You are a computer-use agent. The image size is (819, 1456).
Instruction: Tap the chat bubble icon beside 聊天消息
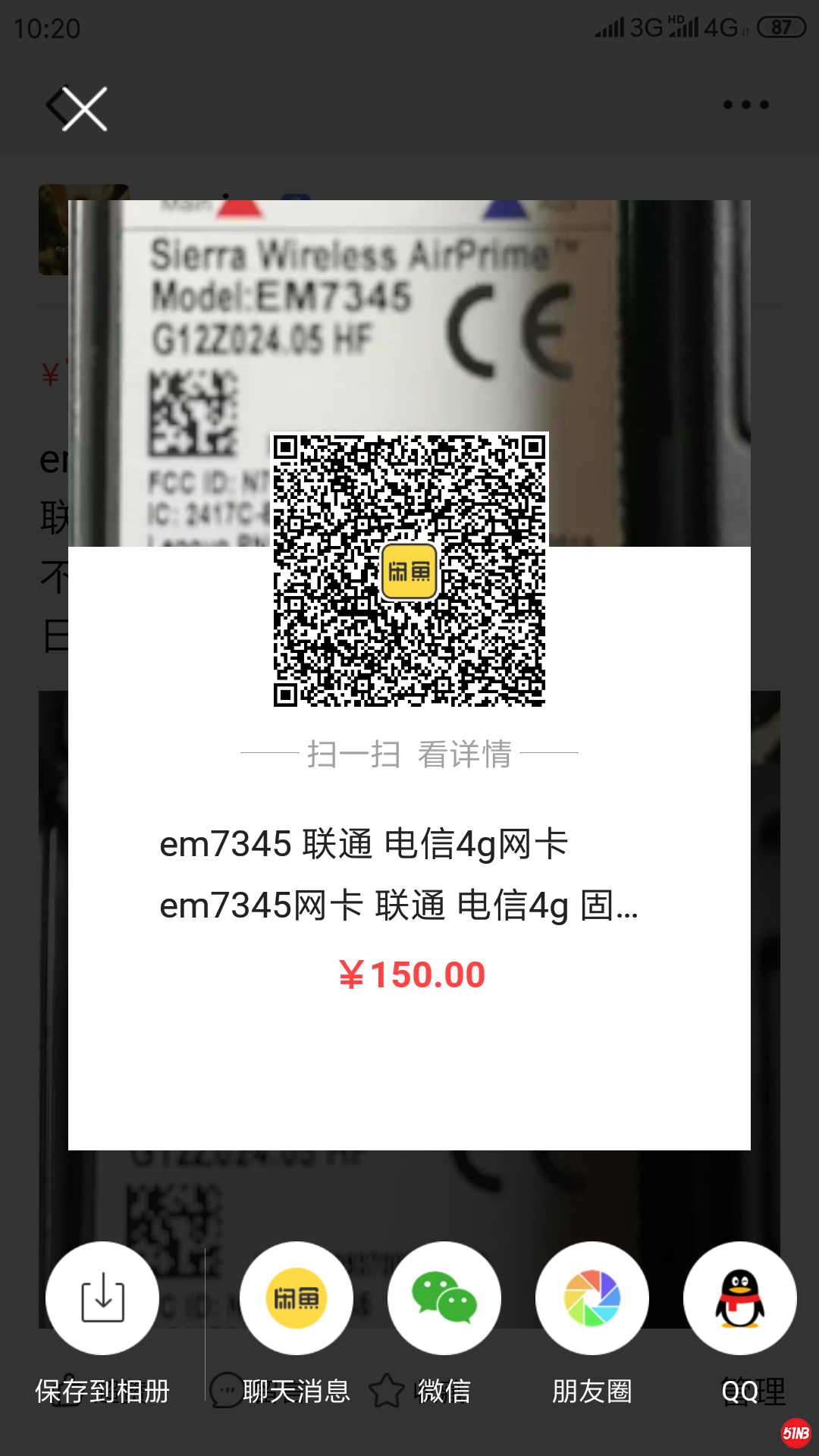pos(224,1392)
